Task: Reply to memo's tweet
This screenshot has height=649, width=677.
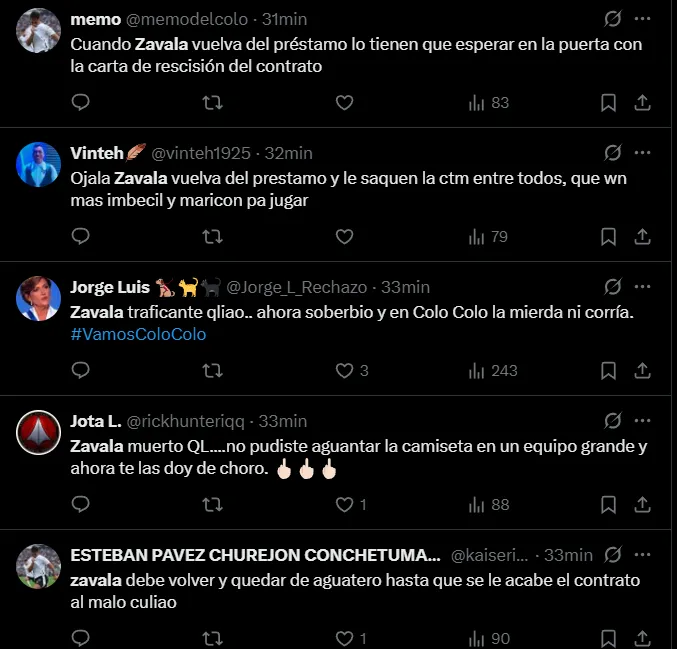Action: (82, 103)
